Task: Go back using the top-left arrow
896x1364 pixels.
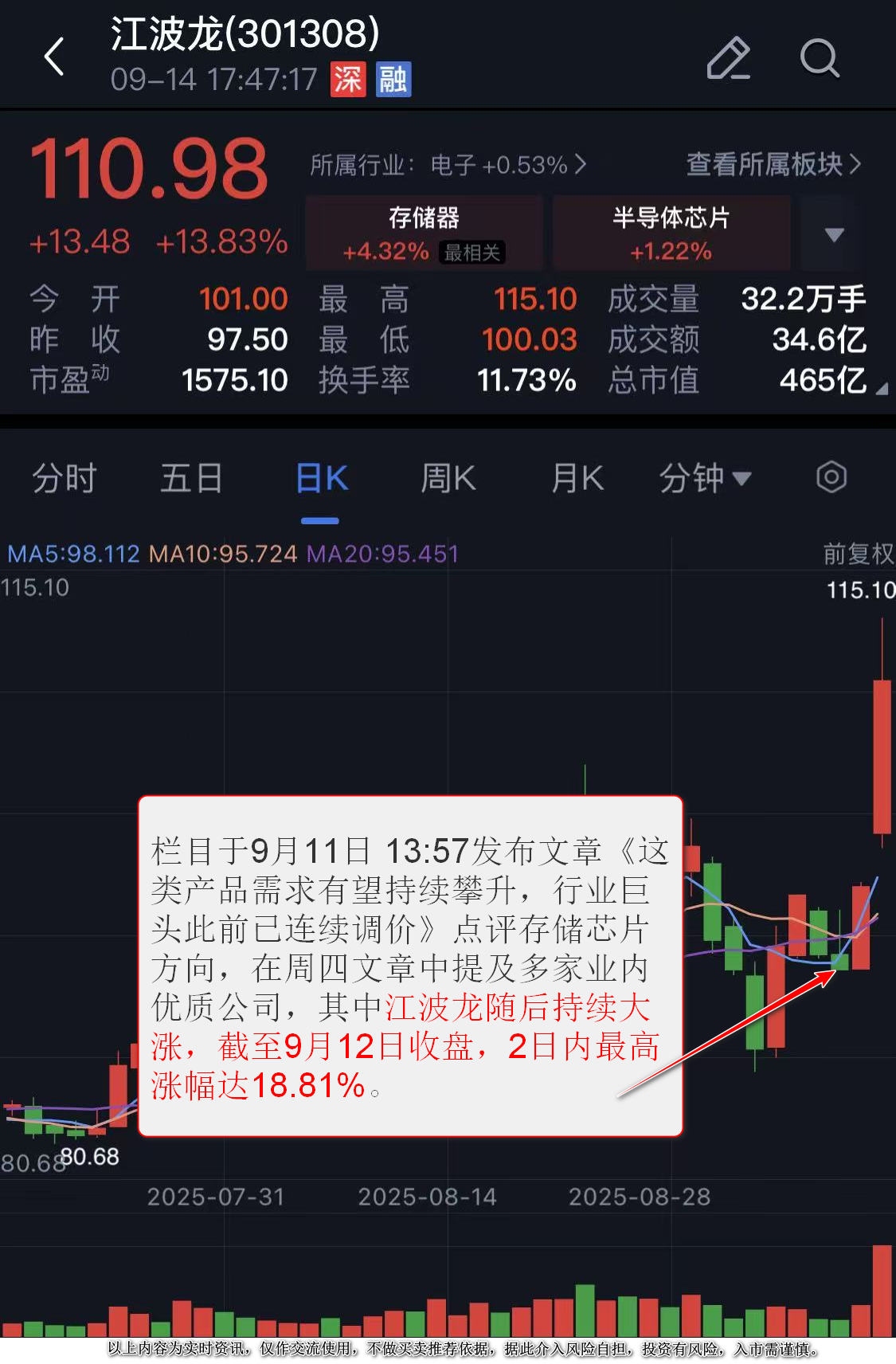Action: [54, 57]
